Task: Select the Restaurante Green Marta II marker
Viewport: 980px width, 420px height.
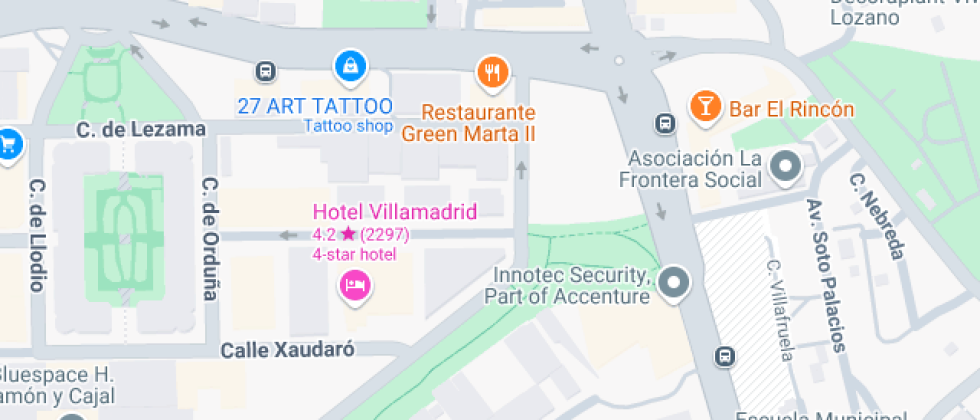Action: (494, 72)
